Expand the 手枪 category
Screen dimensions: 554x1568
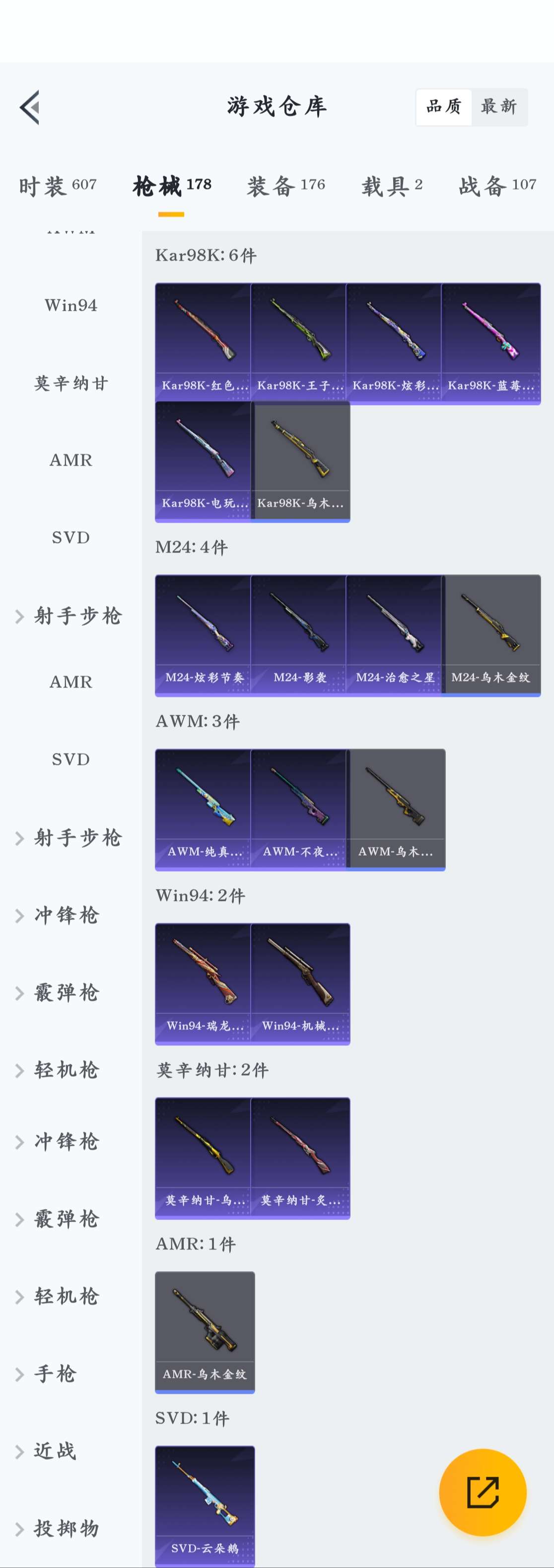click(55, 1374)
